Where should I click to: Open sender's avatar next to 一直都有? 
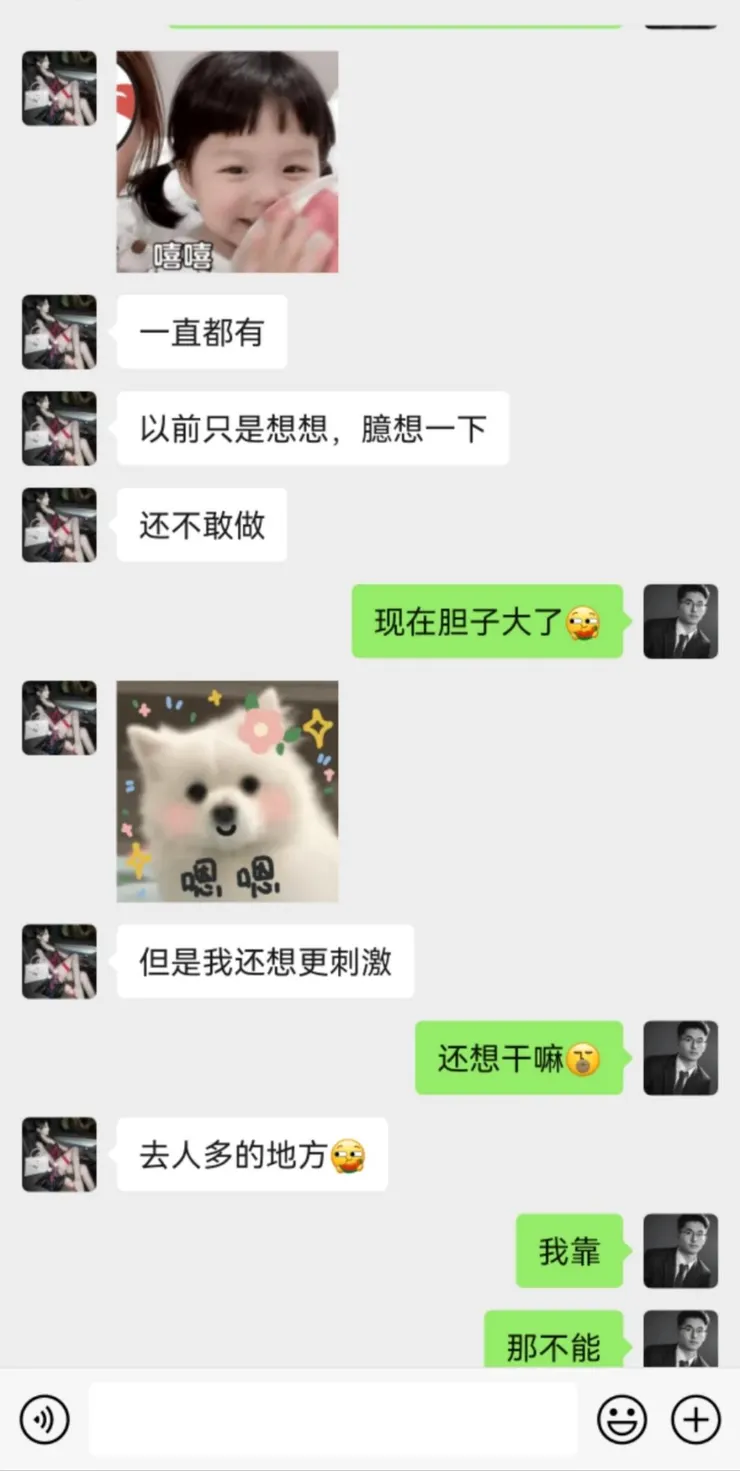point(60,332)
